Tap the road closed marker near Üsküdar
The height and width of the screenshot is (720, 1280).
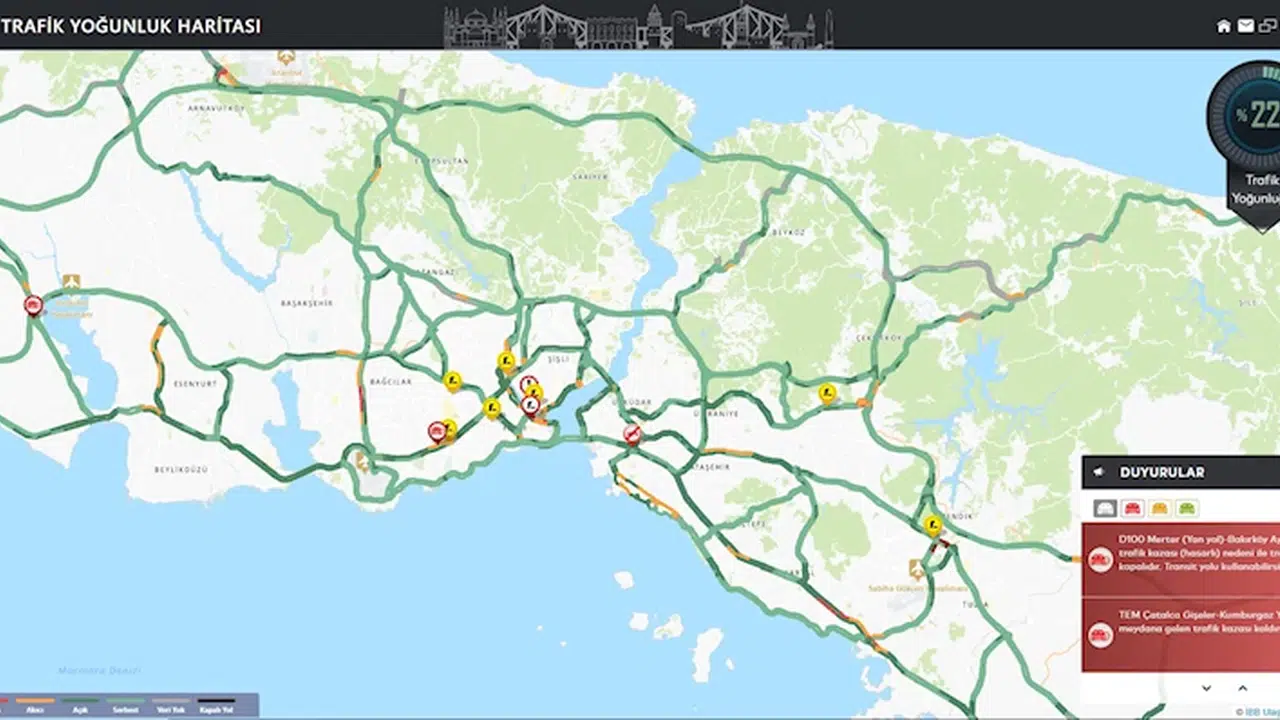pyautogui.click(x=632, y=433)
